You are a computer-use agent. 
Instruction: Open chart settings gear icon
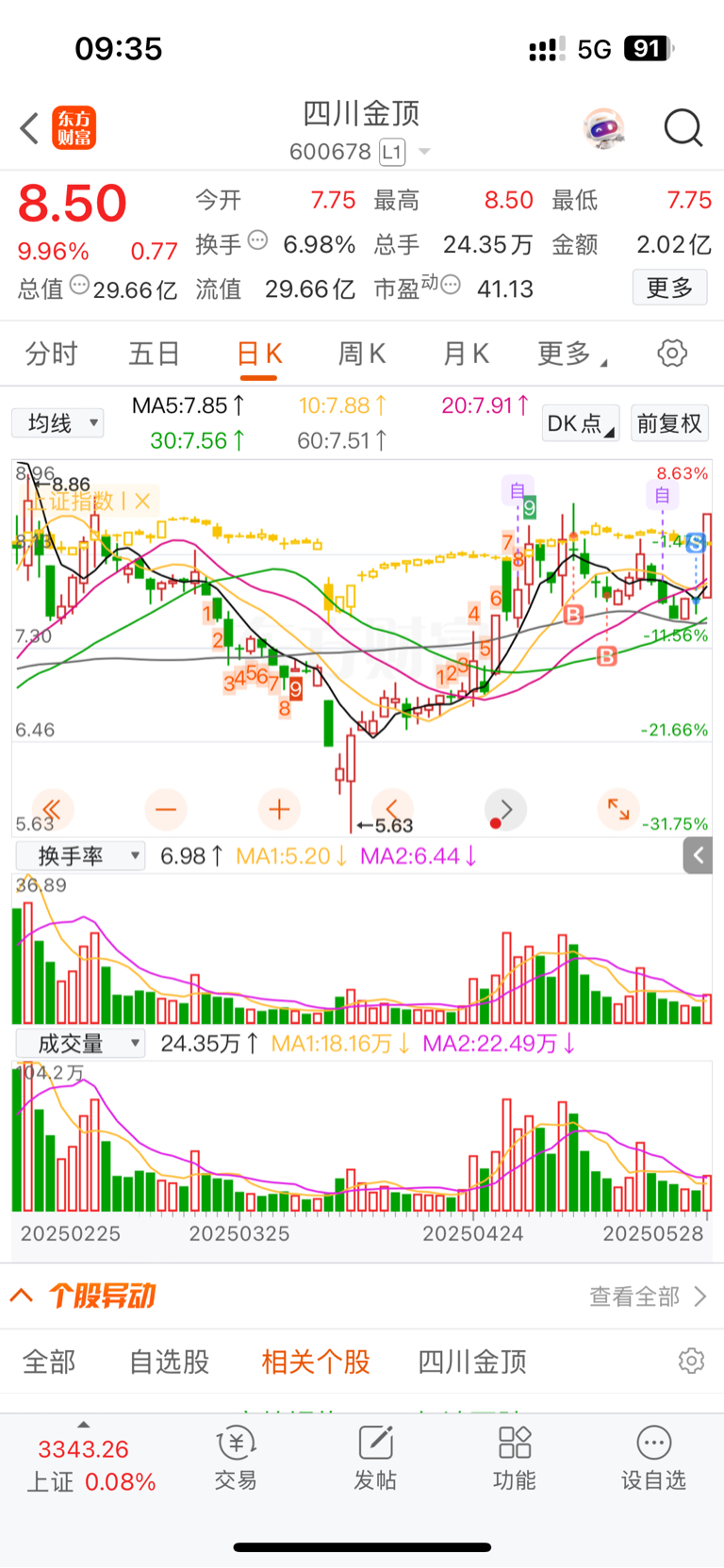click(x=672, y=355)
